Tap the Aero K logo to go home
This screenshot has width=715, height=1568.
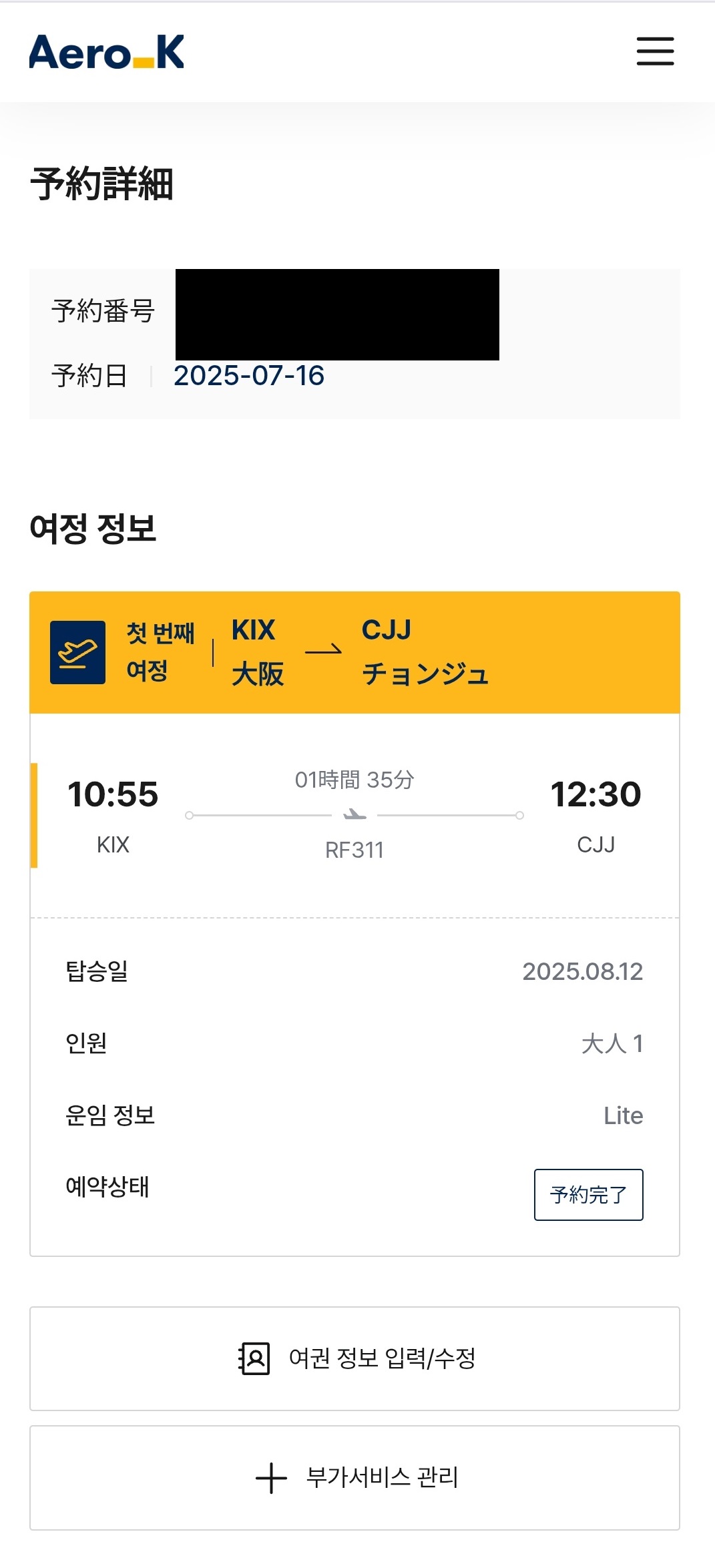(x=107, y=52)
